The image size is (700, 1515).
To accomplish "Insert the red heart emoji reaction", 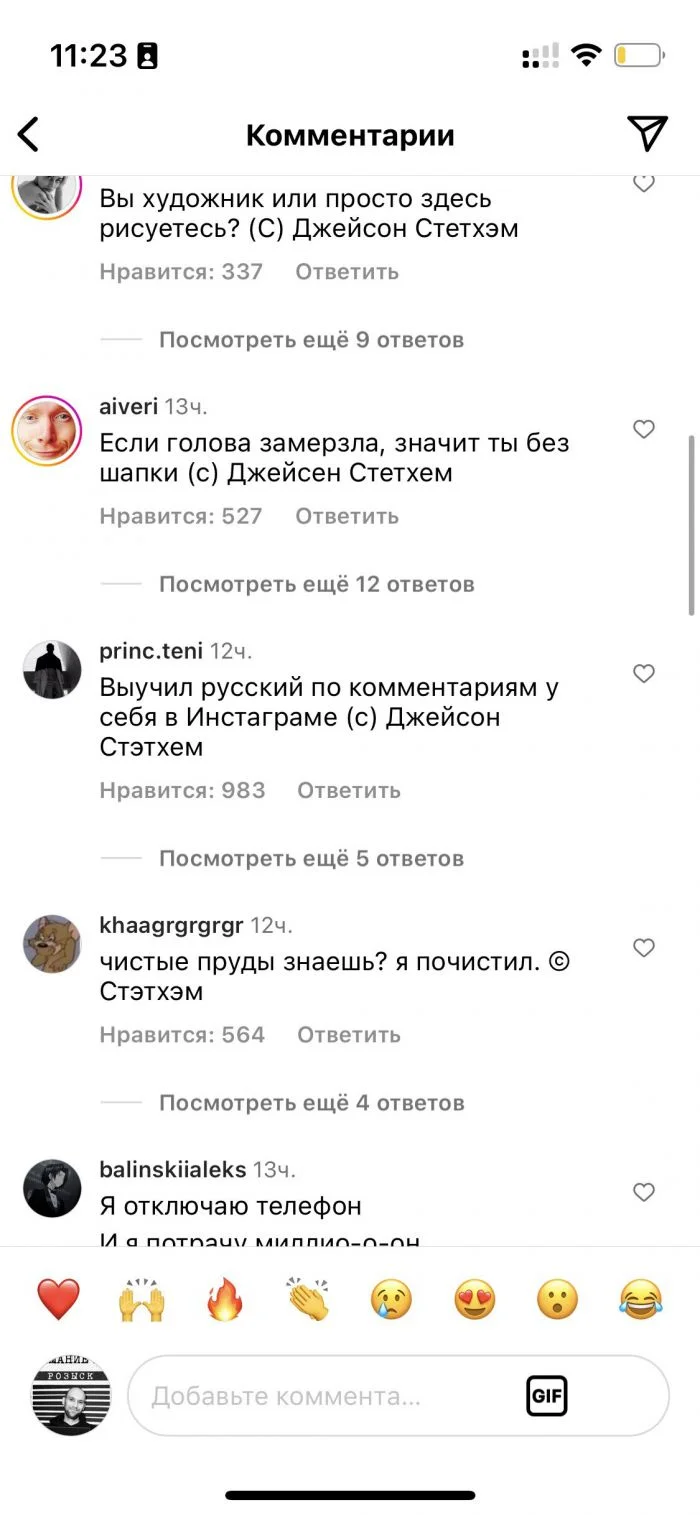I will pyautogui.click(x=58, y=1299).
